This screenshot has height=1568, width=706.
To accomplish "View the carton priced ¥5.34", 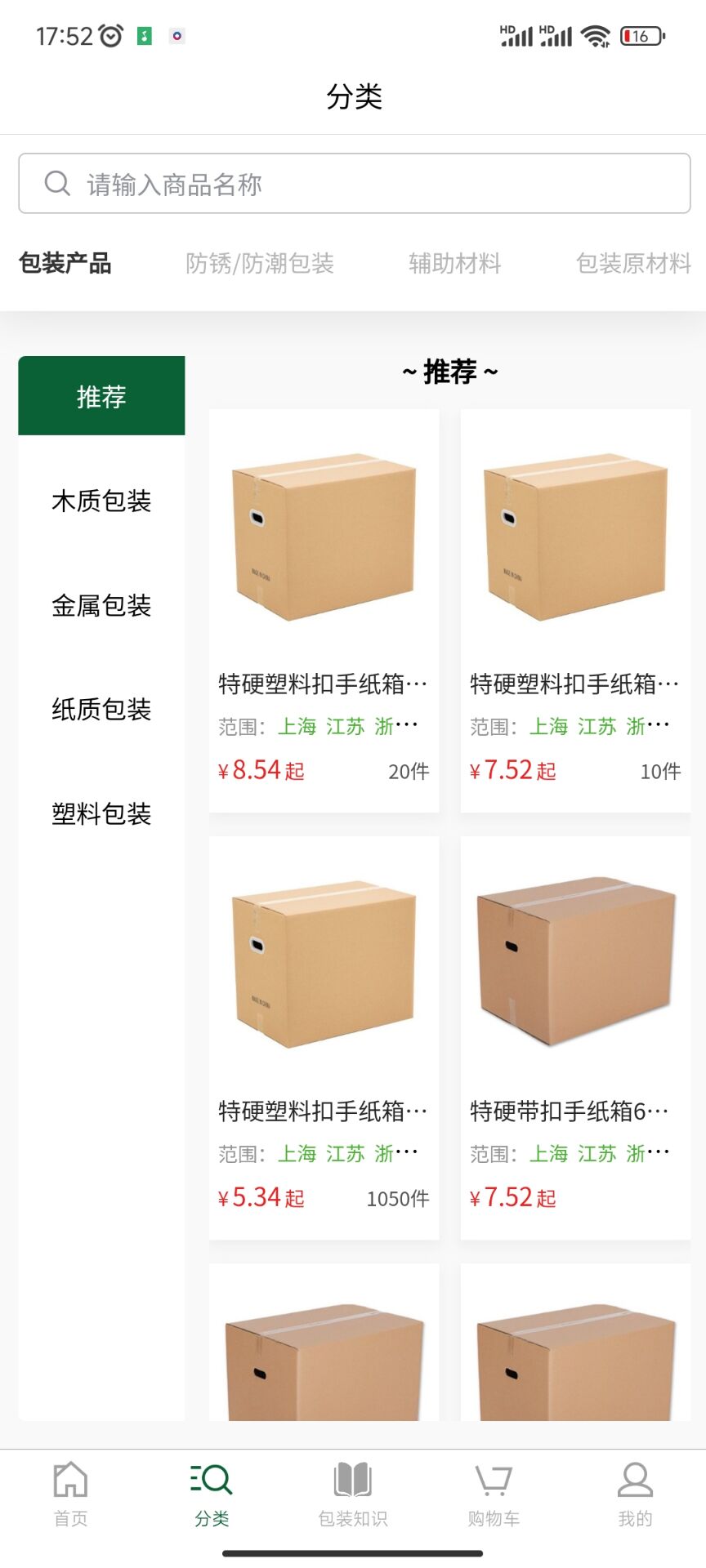I will tap(324, 1037).
